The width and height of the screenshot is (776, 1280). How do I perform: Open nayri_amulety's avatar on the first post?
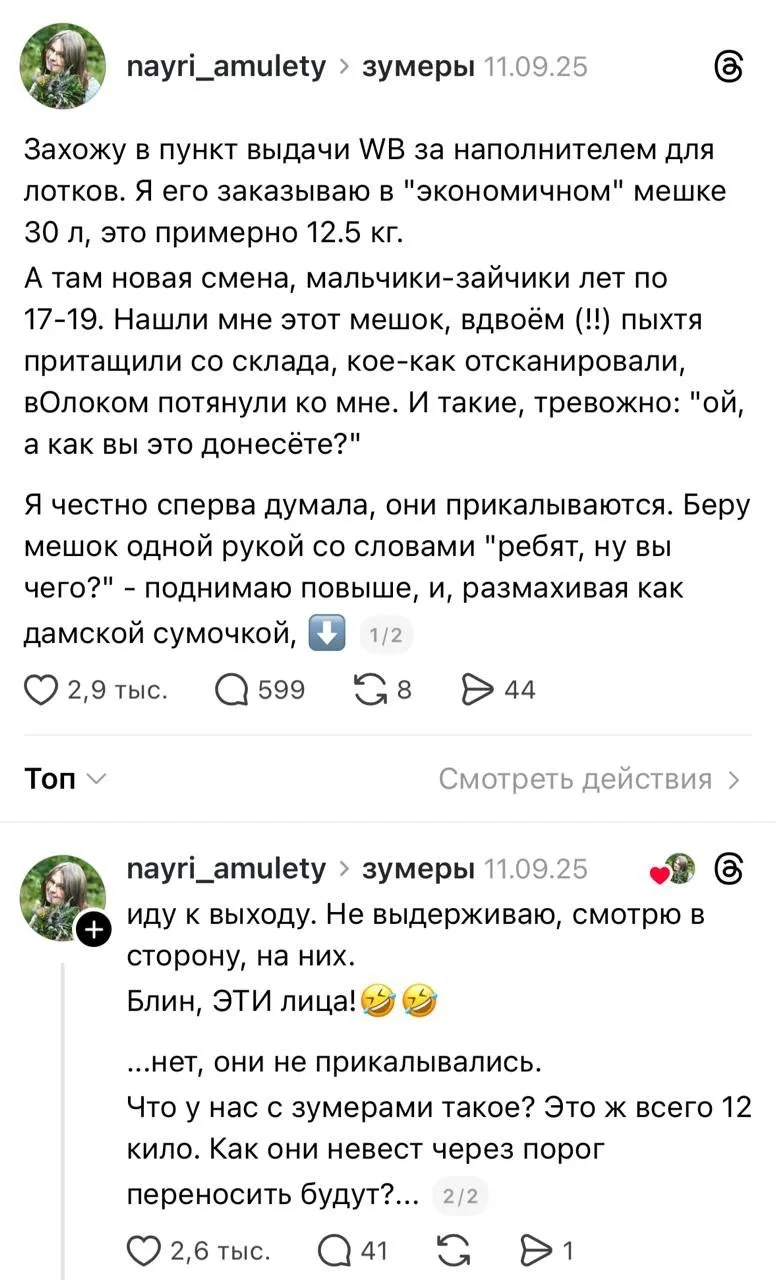pyautogui.click(x=62, y=66)
